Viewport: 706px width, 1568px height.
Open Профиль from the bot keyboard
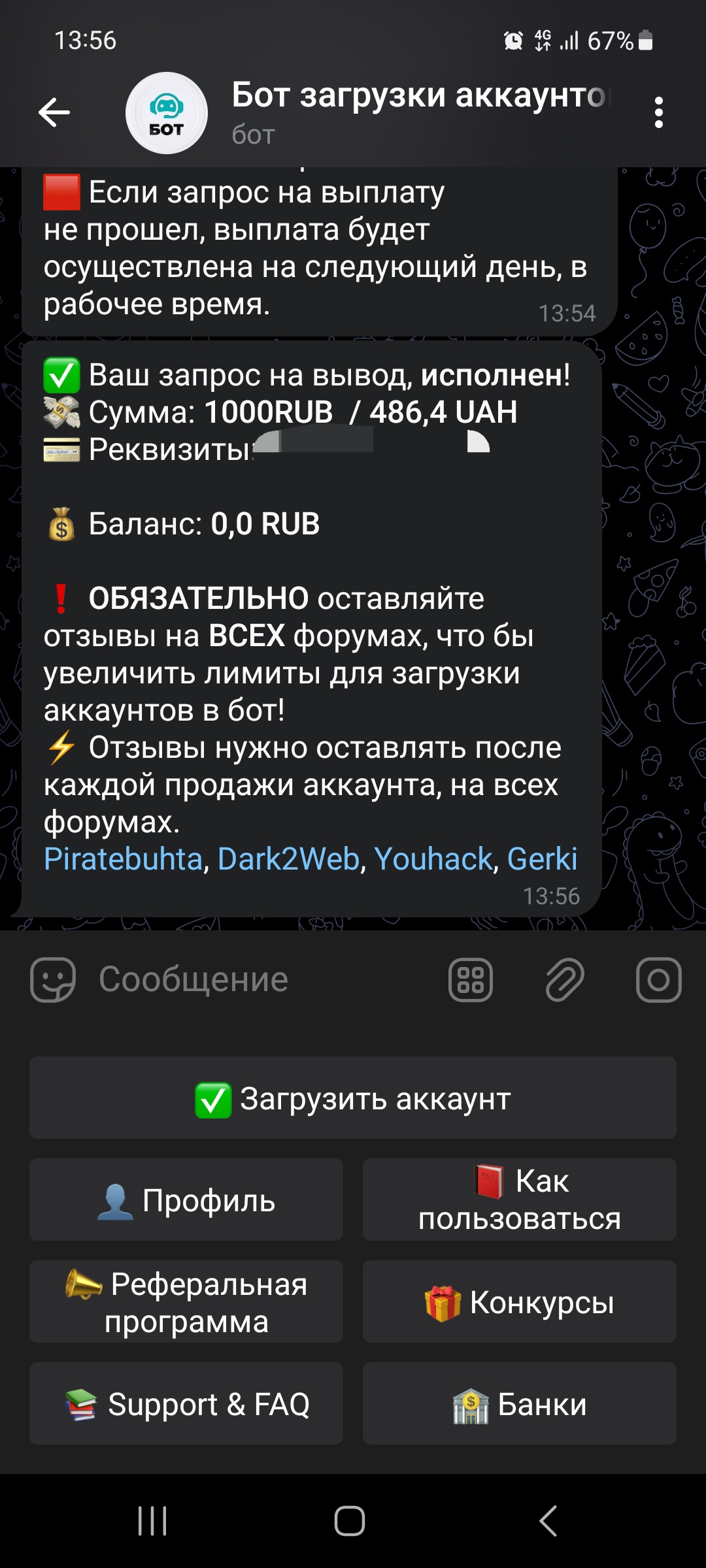tap(186, 1200)
